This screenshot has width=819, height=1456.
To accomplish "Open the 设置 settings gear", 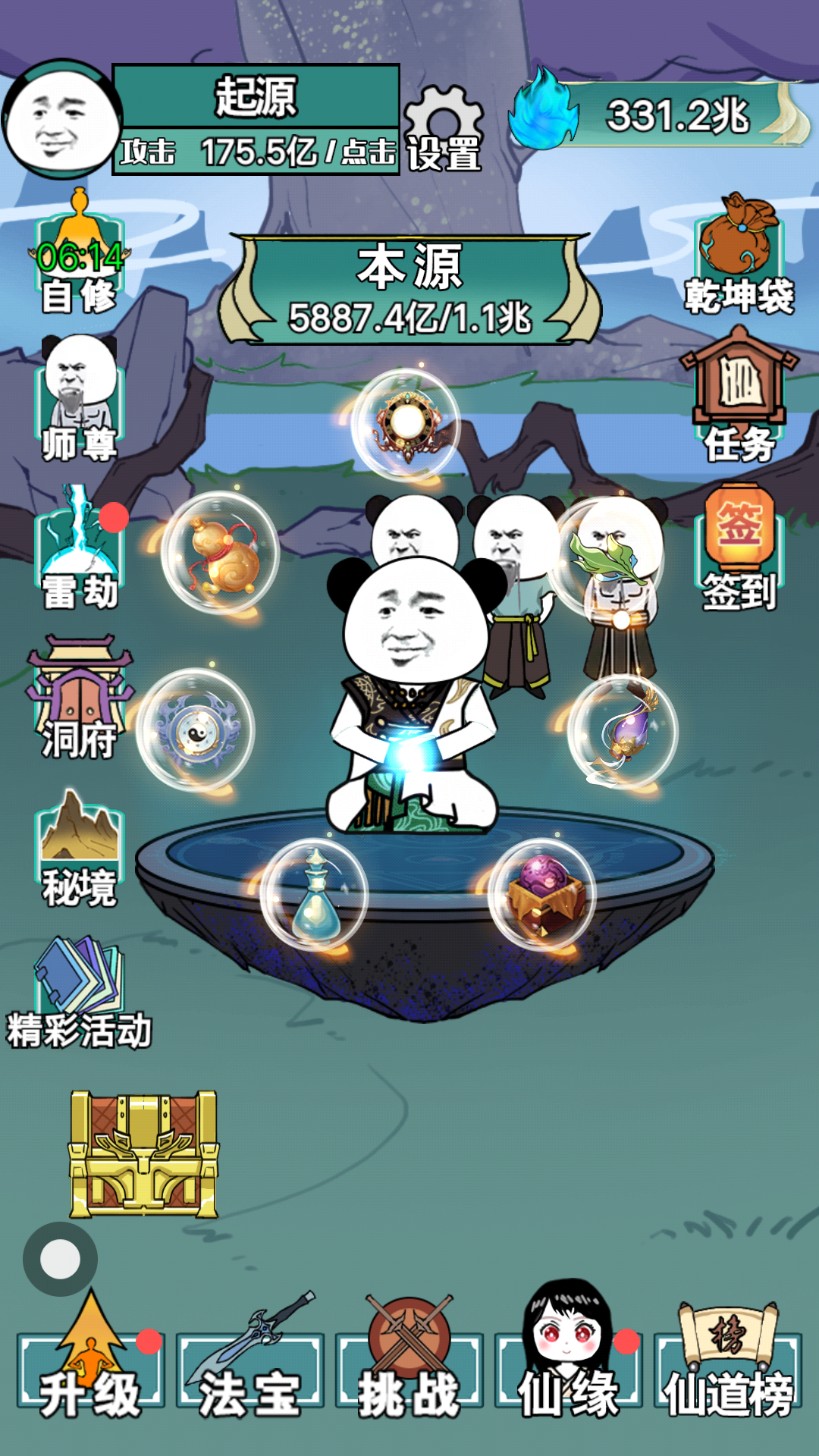I will coord(444,129).
